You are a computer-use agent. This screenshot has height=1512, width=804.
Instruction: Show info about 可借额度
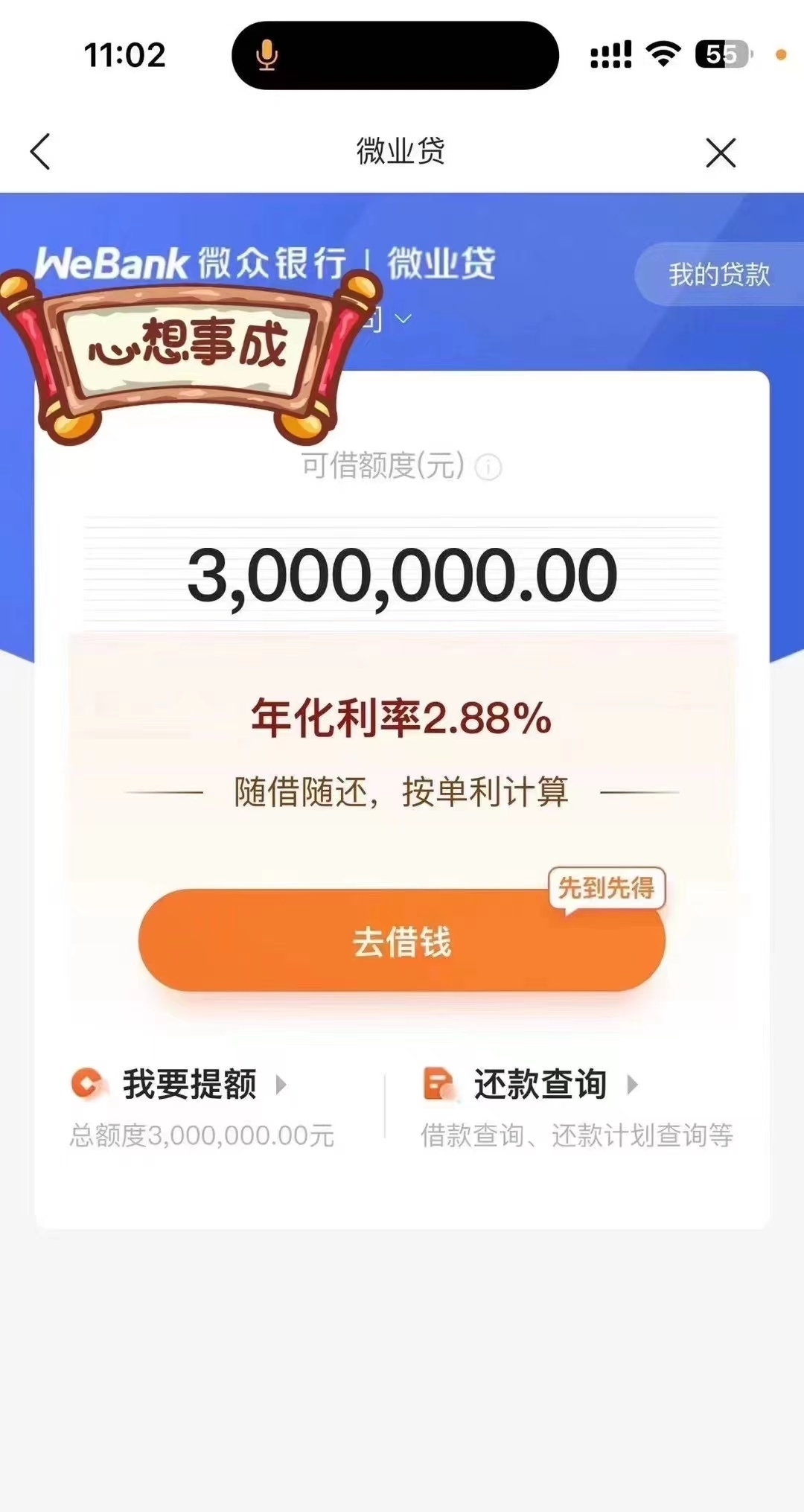(x=488, y=468)
